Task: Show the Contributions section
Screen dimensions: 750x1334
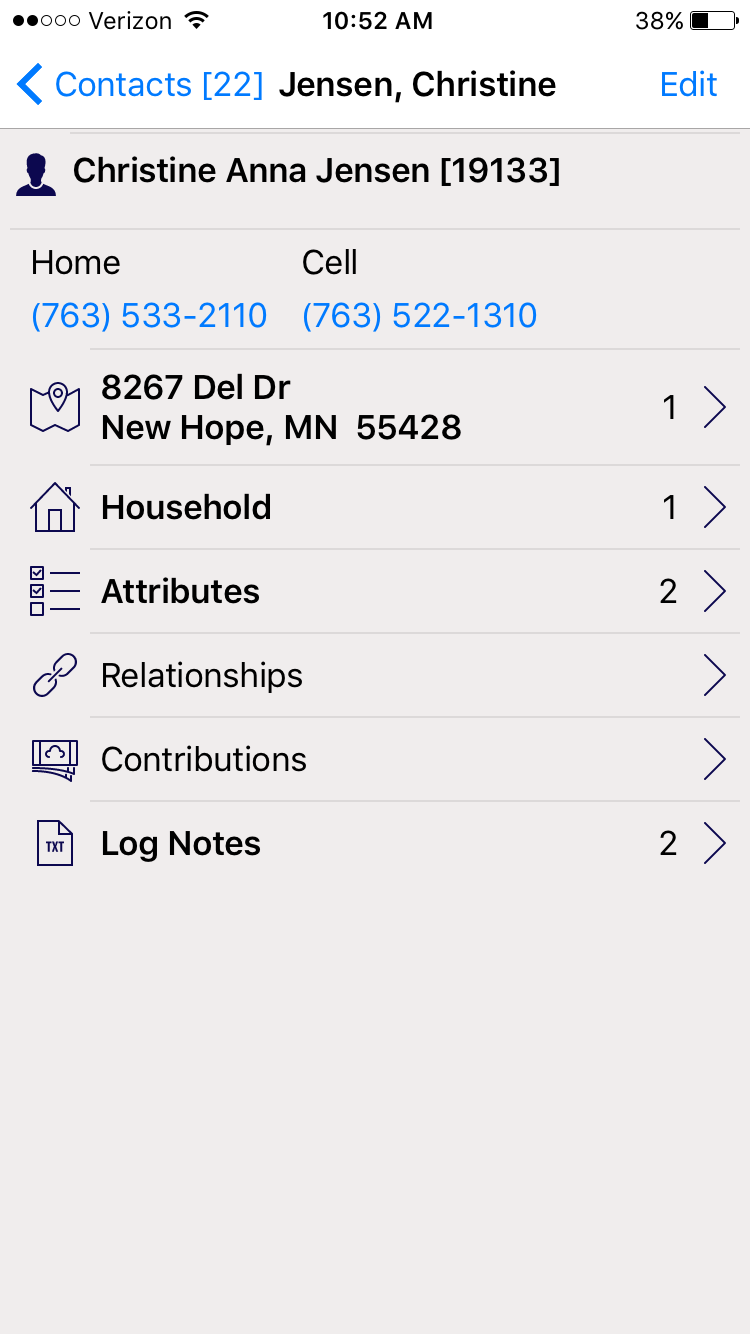Action: 380,760
